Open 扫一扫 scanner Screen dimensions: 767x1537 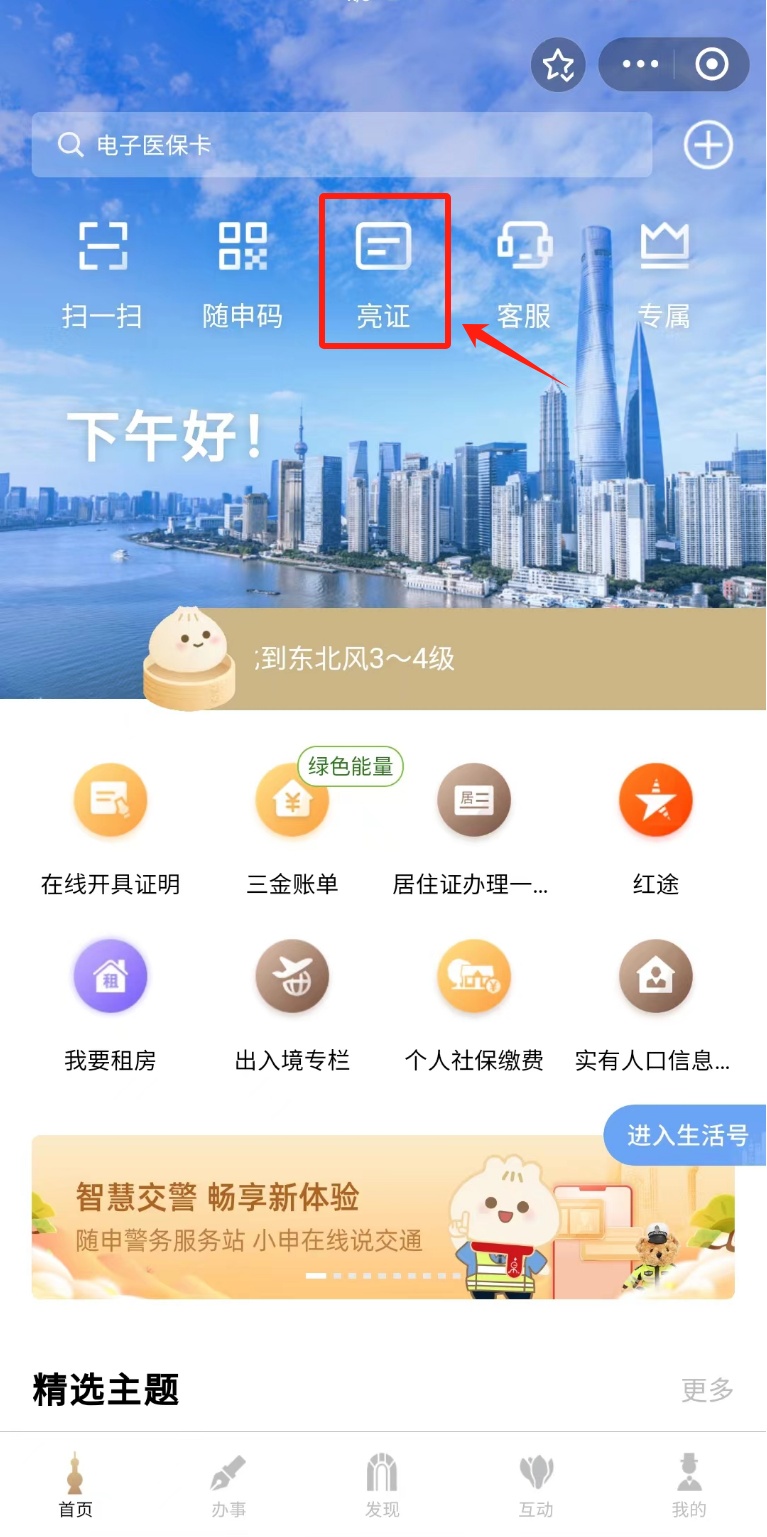click(x=102, y=272)
